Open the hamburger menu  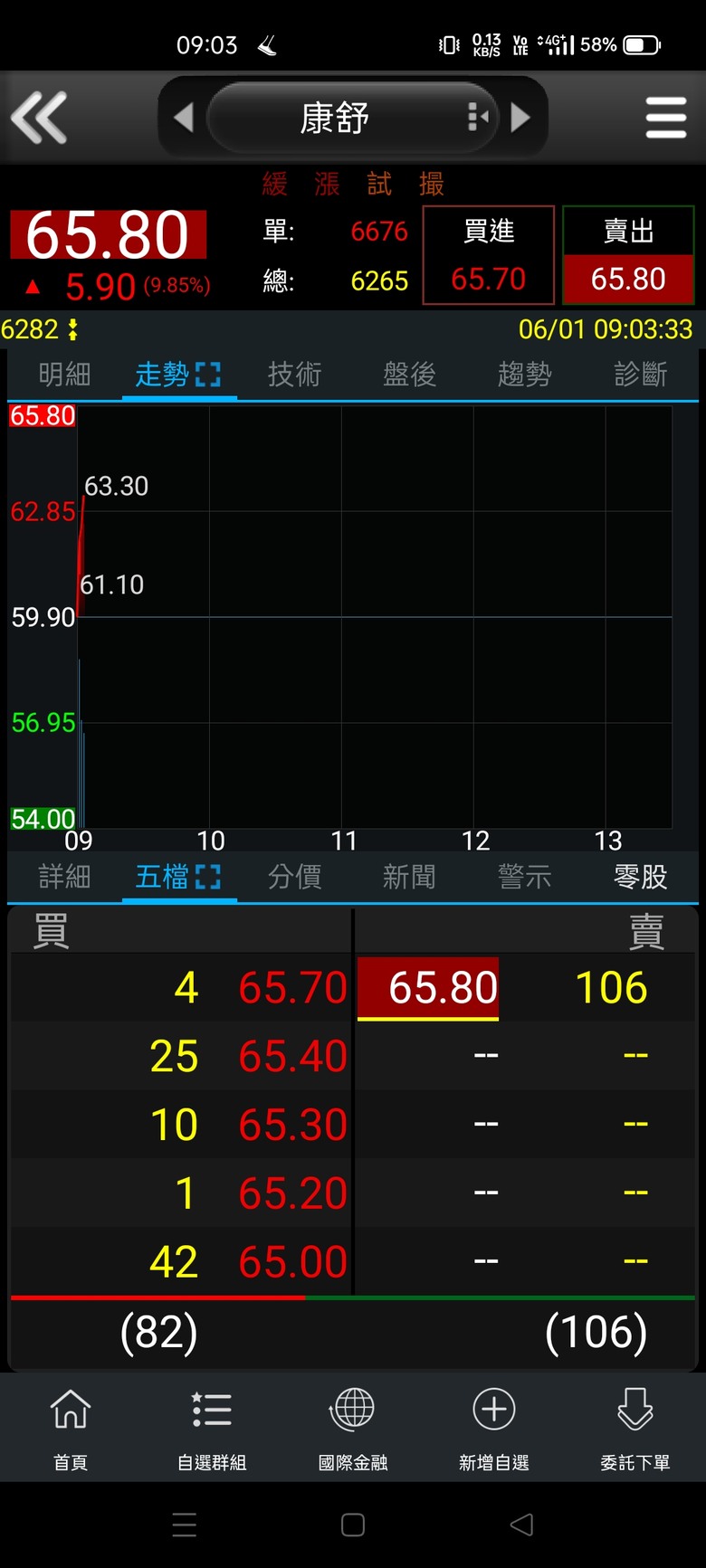click(x=666, y=118)
